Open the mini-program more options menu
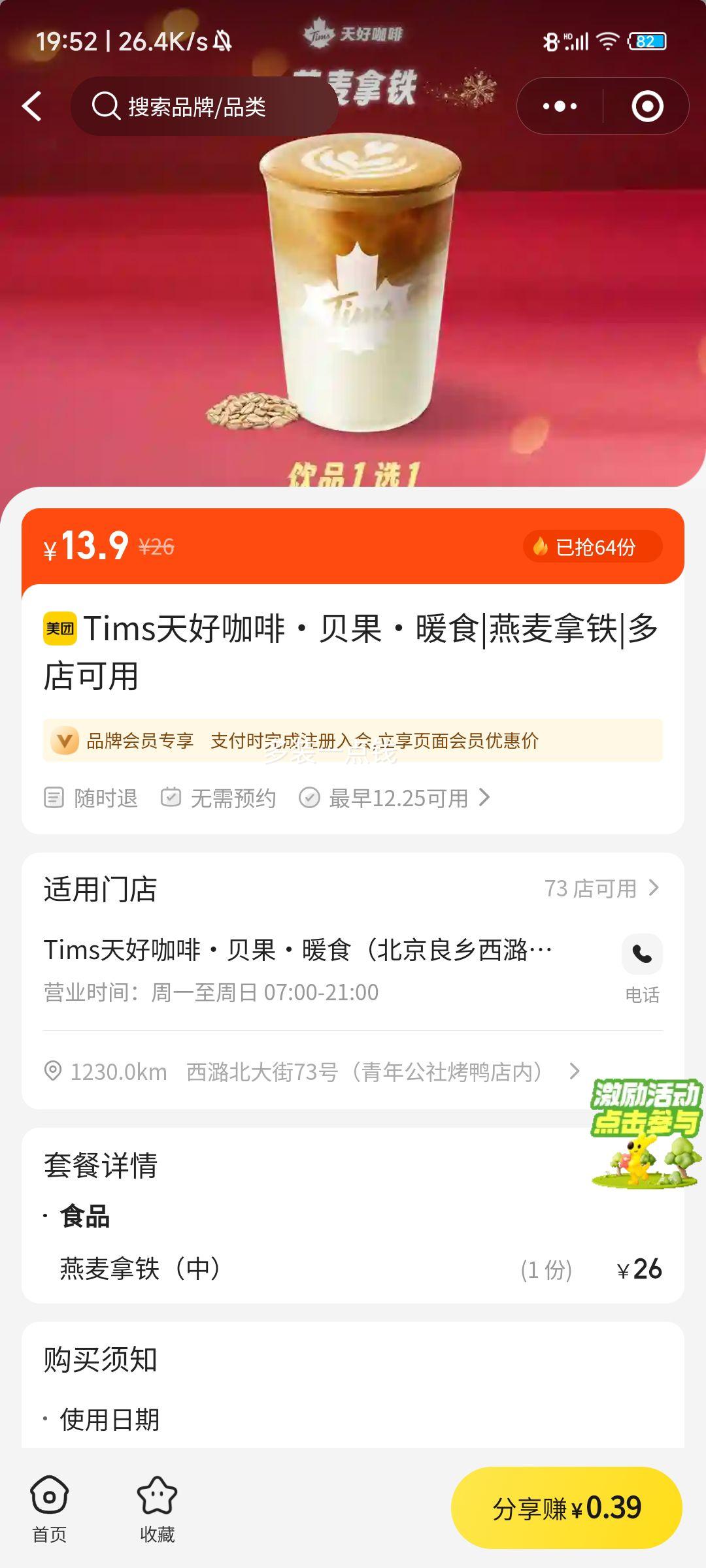 click(559, 106)
